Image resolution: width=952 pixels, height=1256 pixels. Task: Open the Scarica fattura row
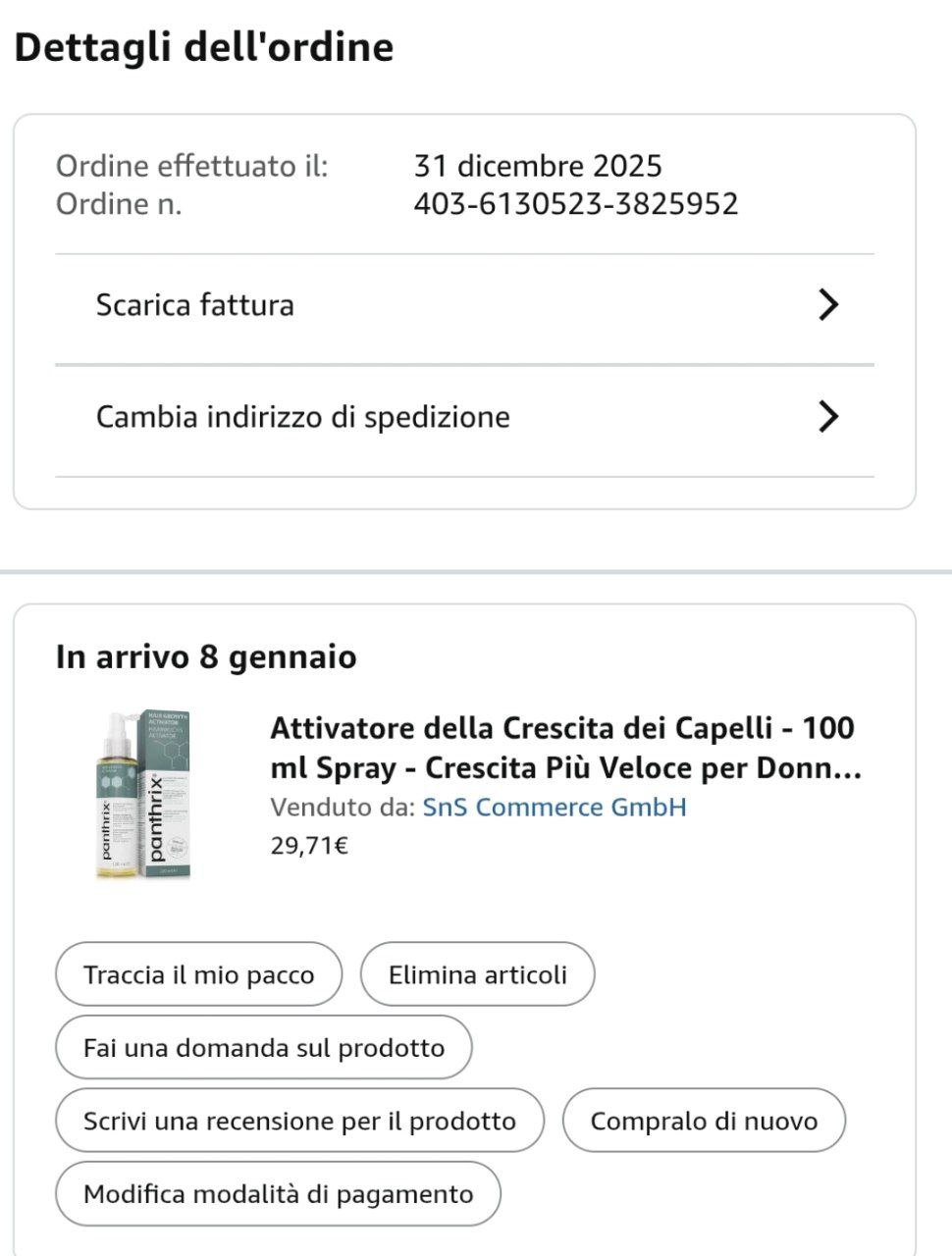click(464, 305)
